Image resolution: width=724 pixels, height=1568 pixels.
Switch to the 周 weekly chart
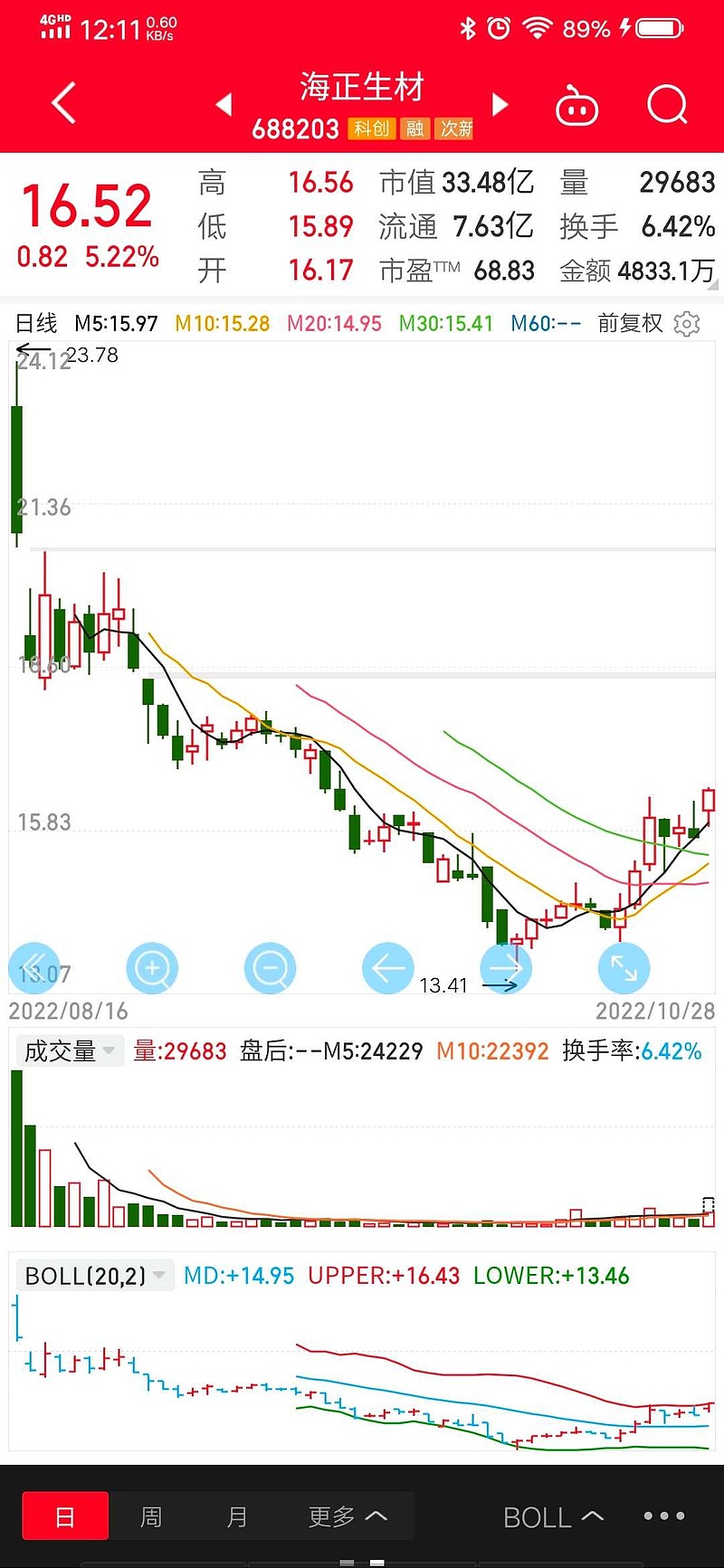(151, 1516)
